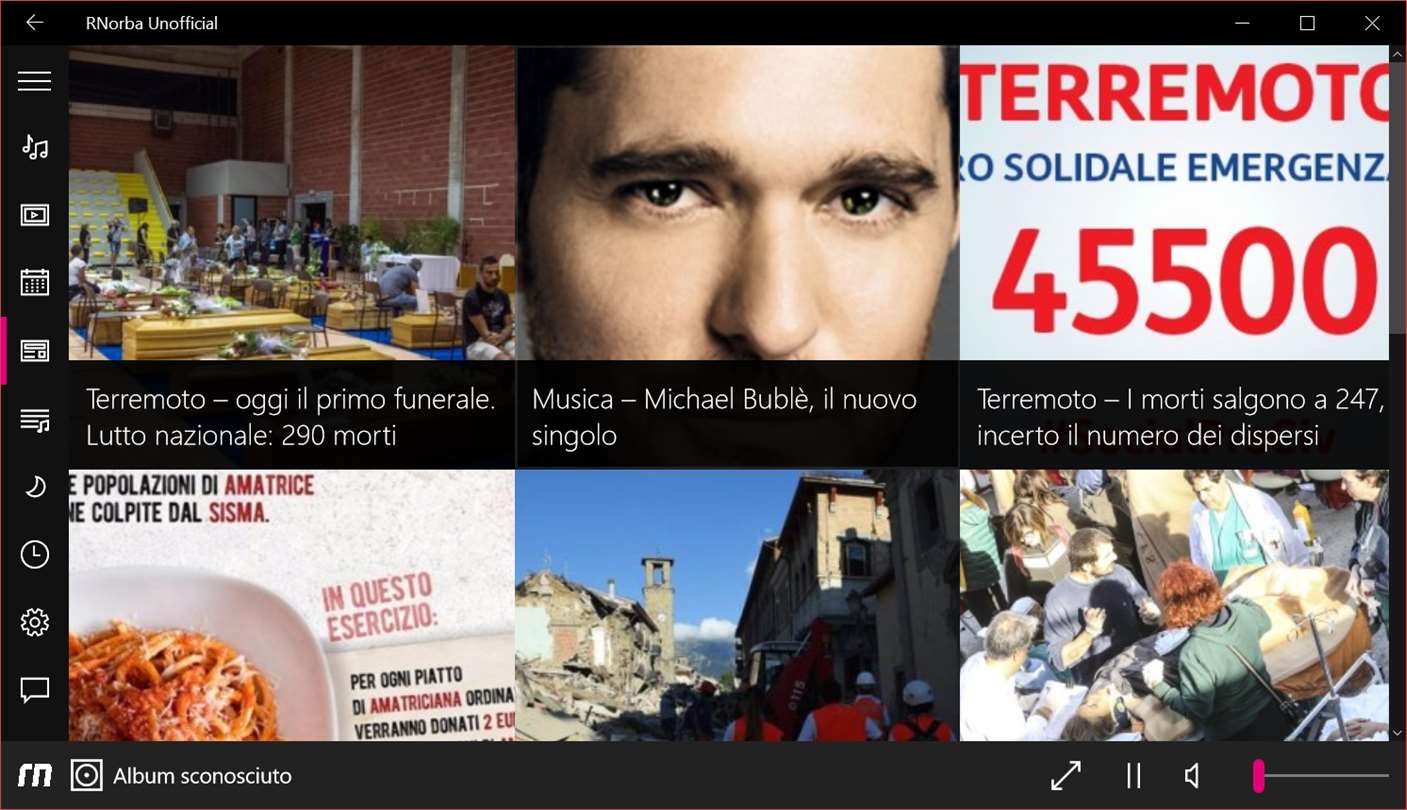
Task: Open the playlist section in sidebar
Action: click(x=34, y=420)
